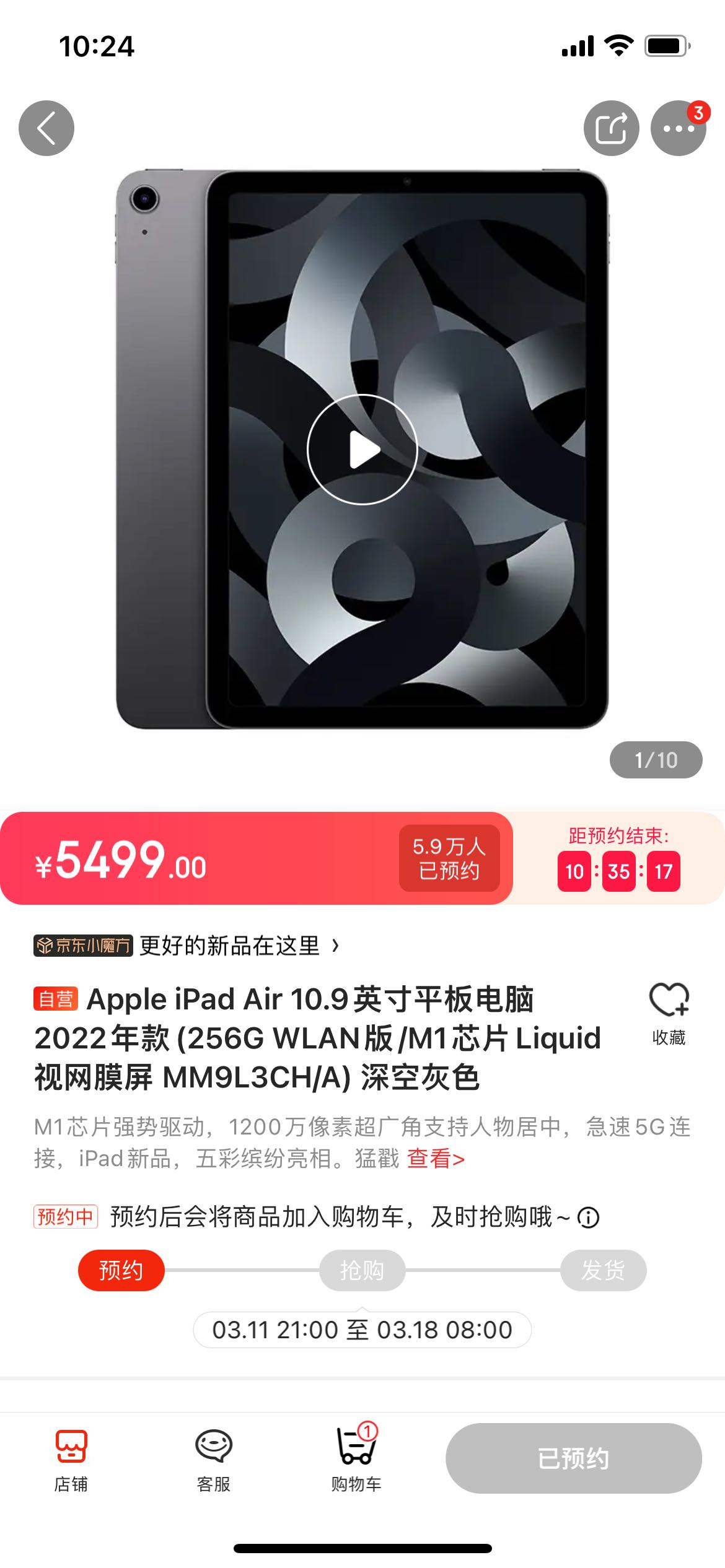
Task: Tap the red 查看> link
Action: click(x=436, y=1158)
